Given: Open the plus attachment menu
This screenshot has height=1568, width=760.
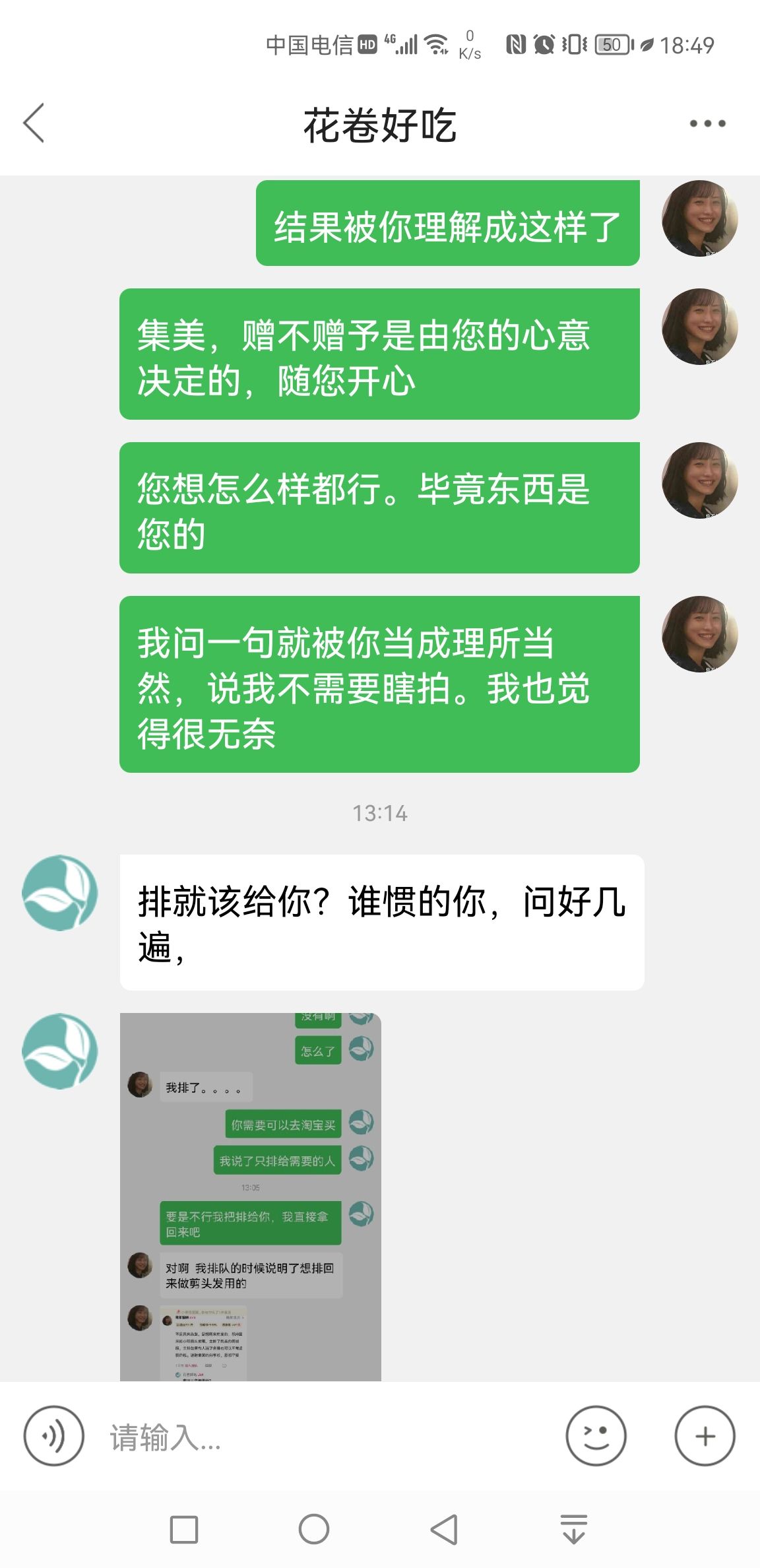Looking at the screenshot, I should [705, 1435].
